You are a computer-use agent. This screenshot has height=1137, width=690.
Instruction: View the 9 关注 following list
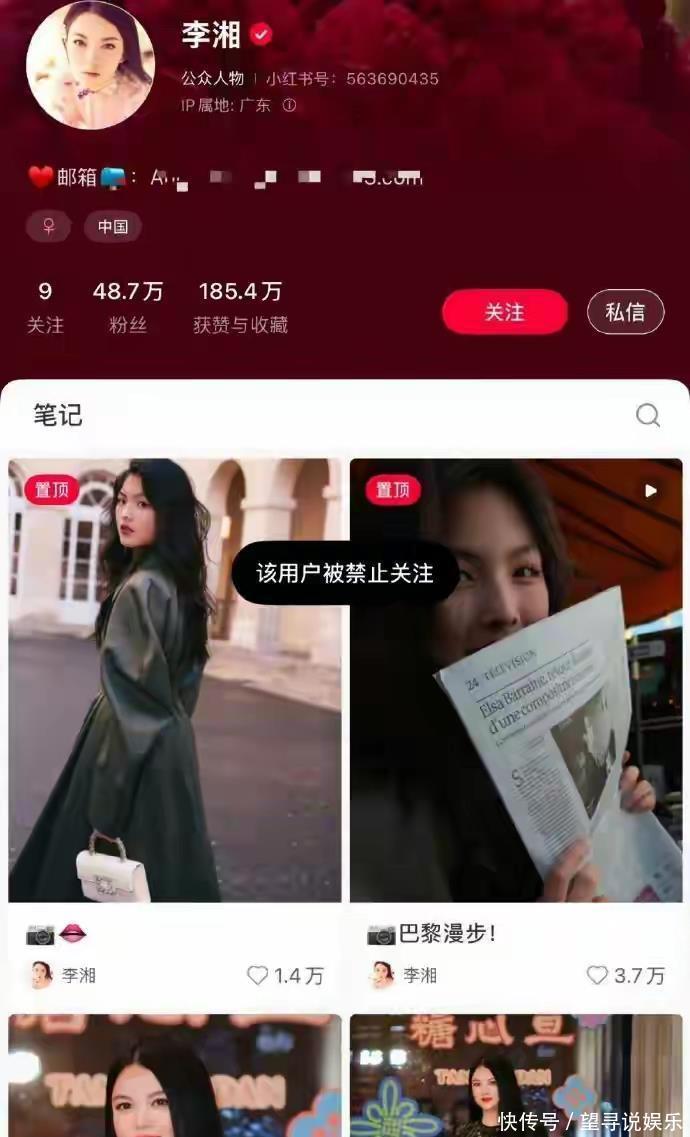click(x=45, y=306)
